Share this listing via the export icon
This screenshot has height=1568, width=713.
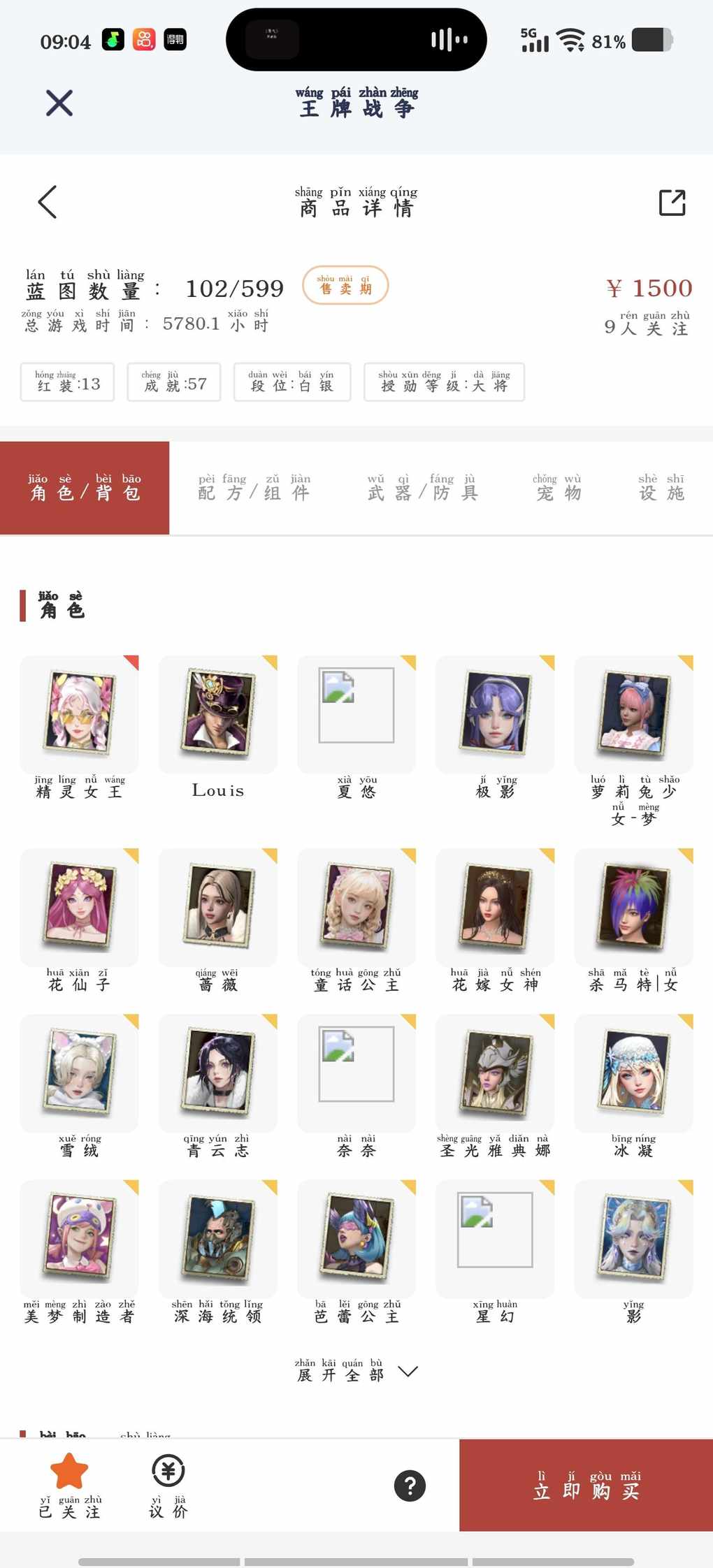[672, 203]
